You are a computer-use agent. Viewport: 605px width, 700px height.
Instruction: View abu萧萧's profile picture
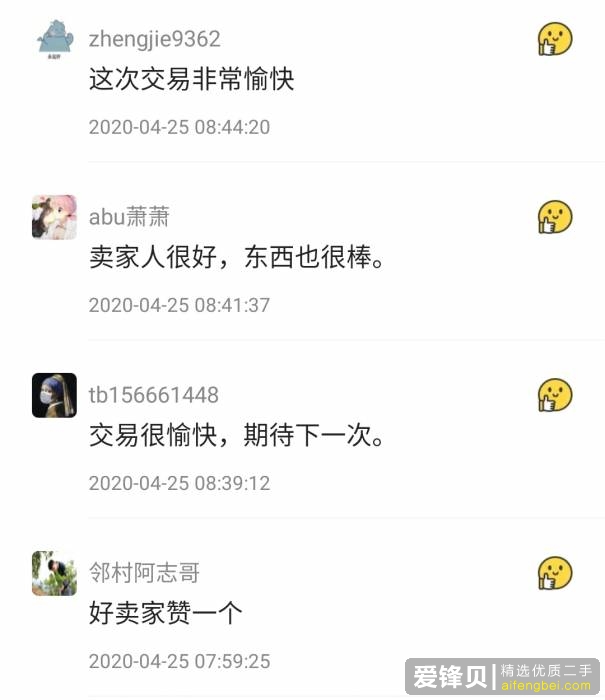54,217
